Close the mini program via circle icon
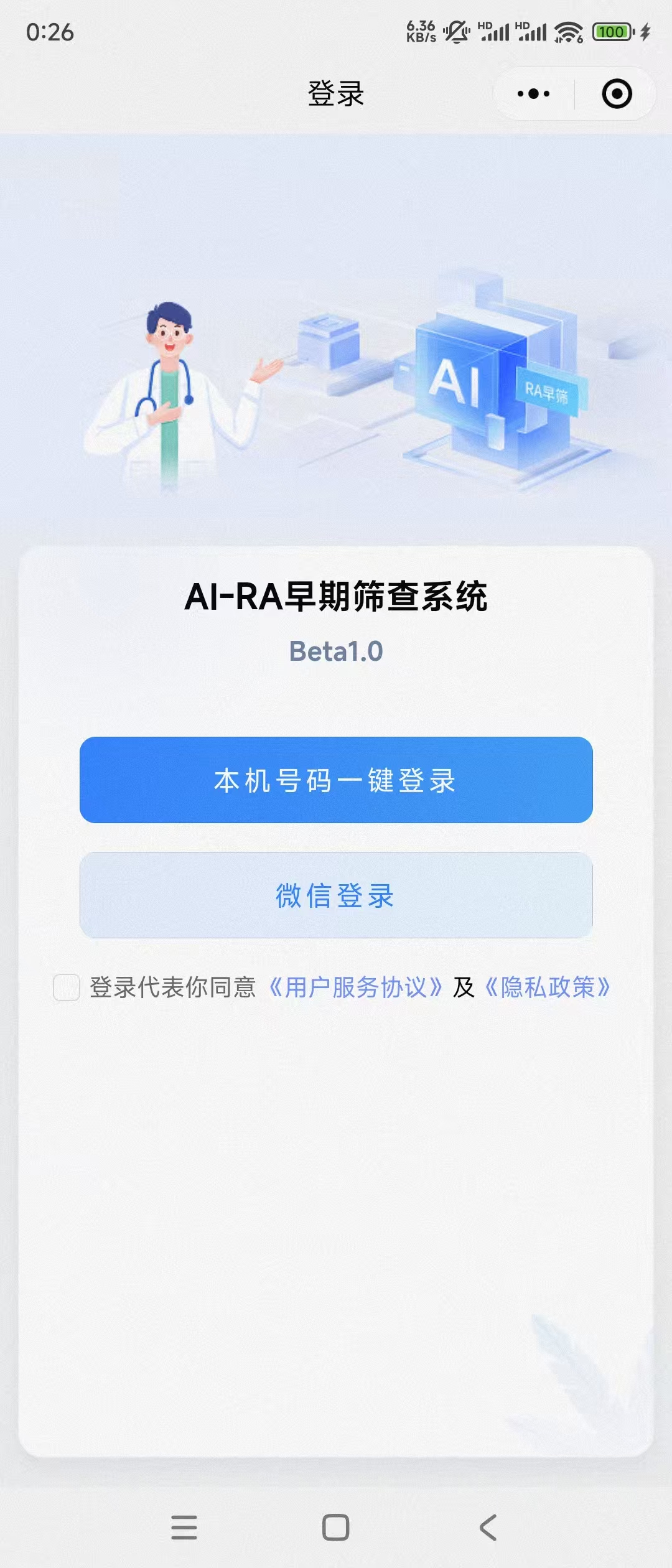The width and height of the screenshot is (672, 1568). 617,94
